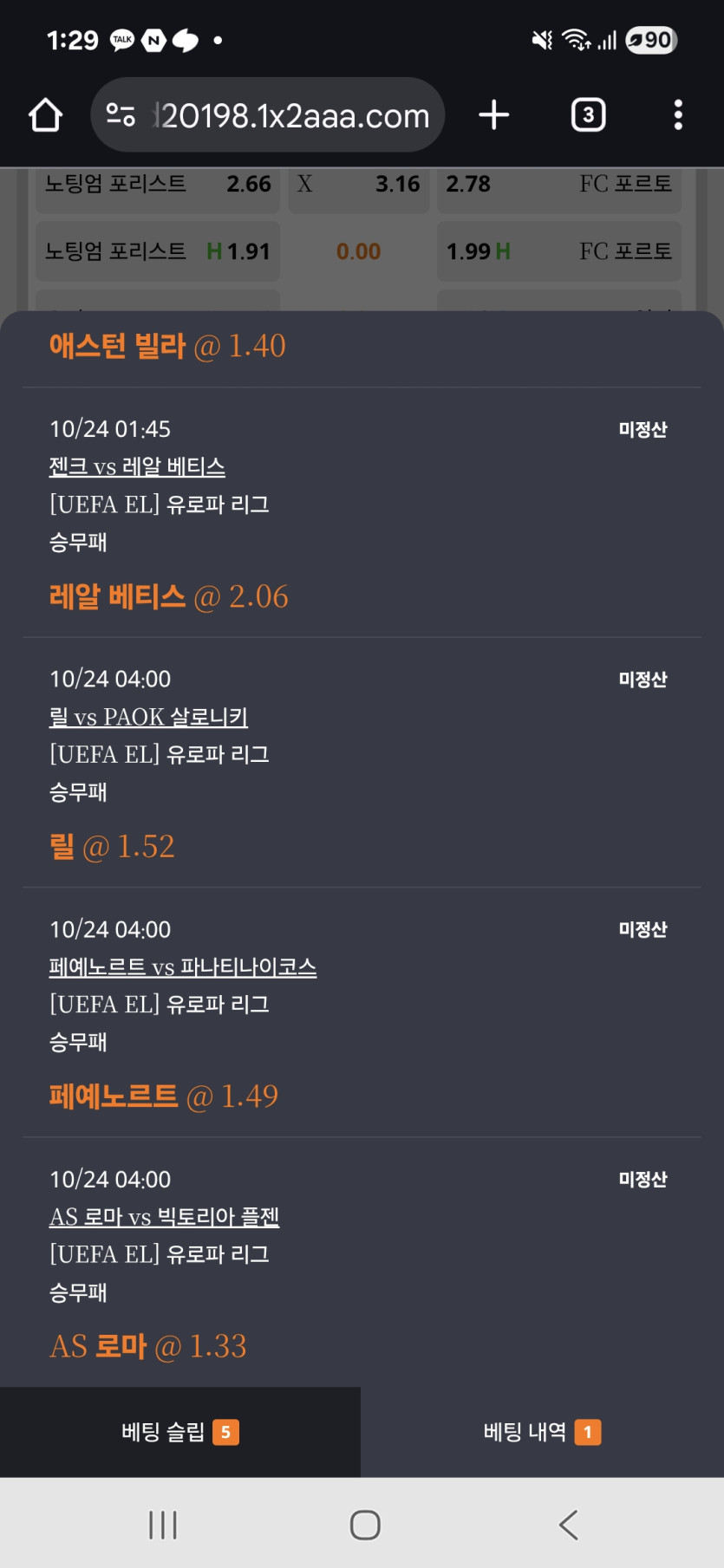This screenshot has height=1568, width=724.
Task: Select FC 포르토 win odds 2.78
Action: (x=558, y=185)
